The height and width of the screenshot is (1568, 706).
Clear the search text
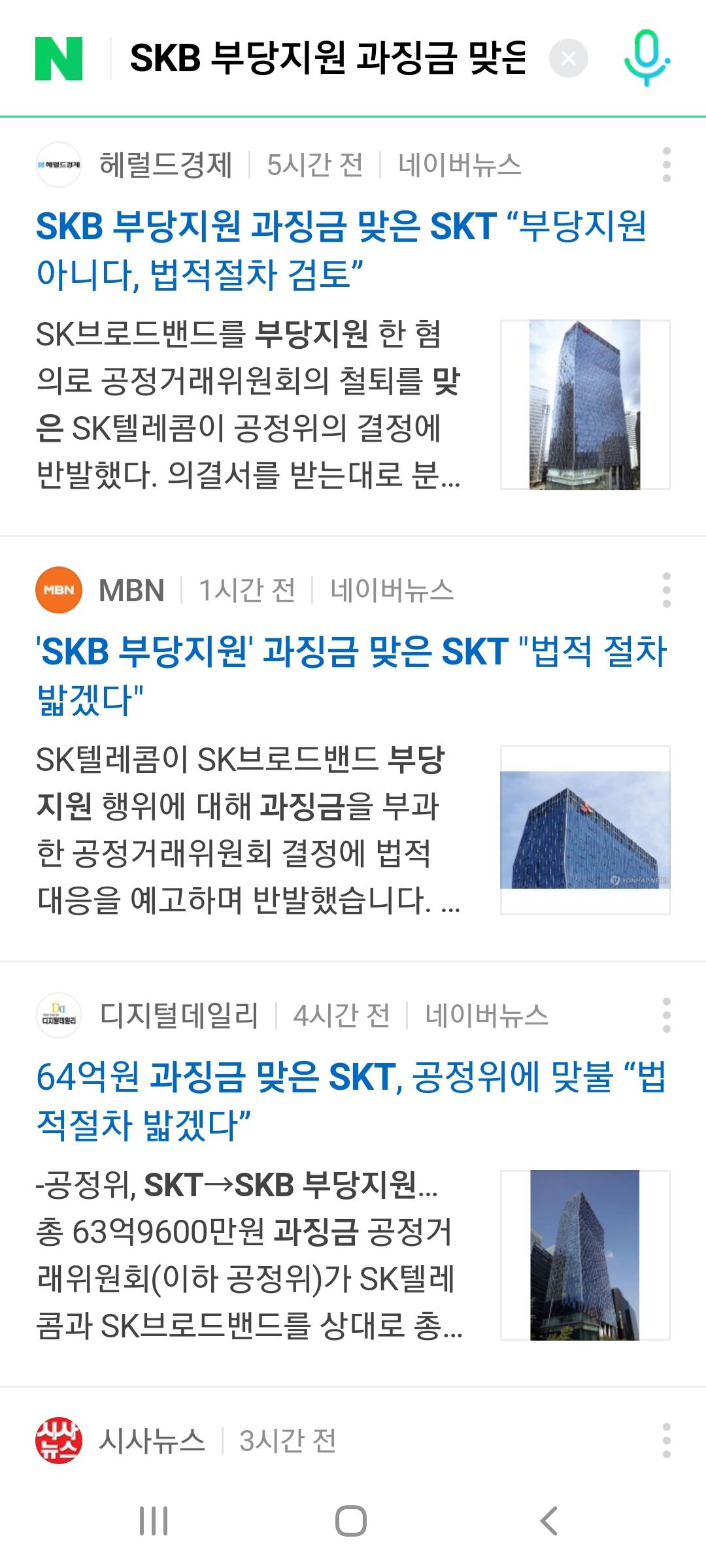coord(568,59)
